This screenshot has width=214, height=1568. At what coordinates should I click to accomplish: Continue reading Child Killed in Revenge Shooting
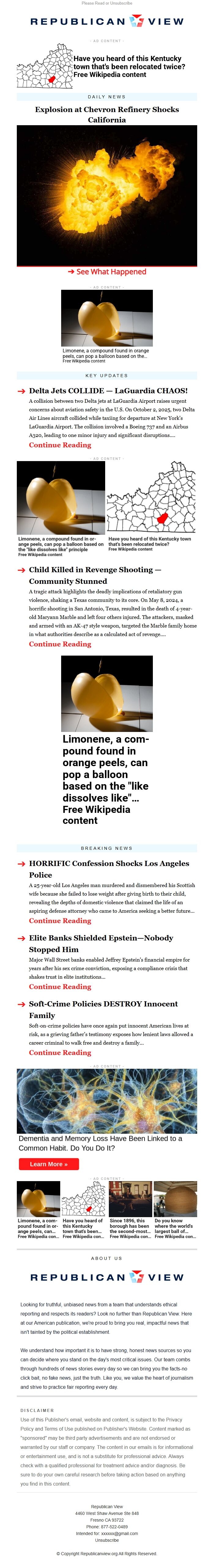[60, 644]
